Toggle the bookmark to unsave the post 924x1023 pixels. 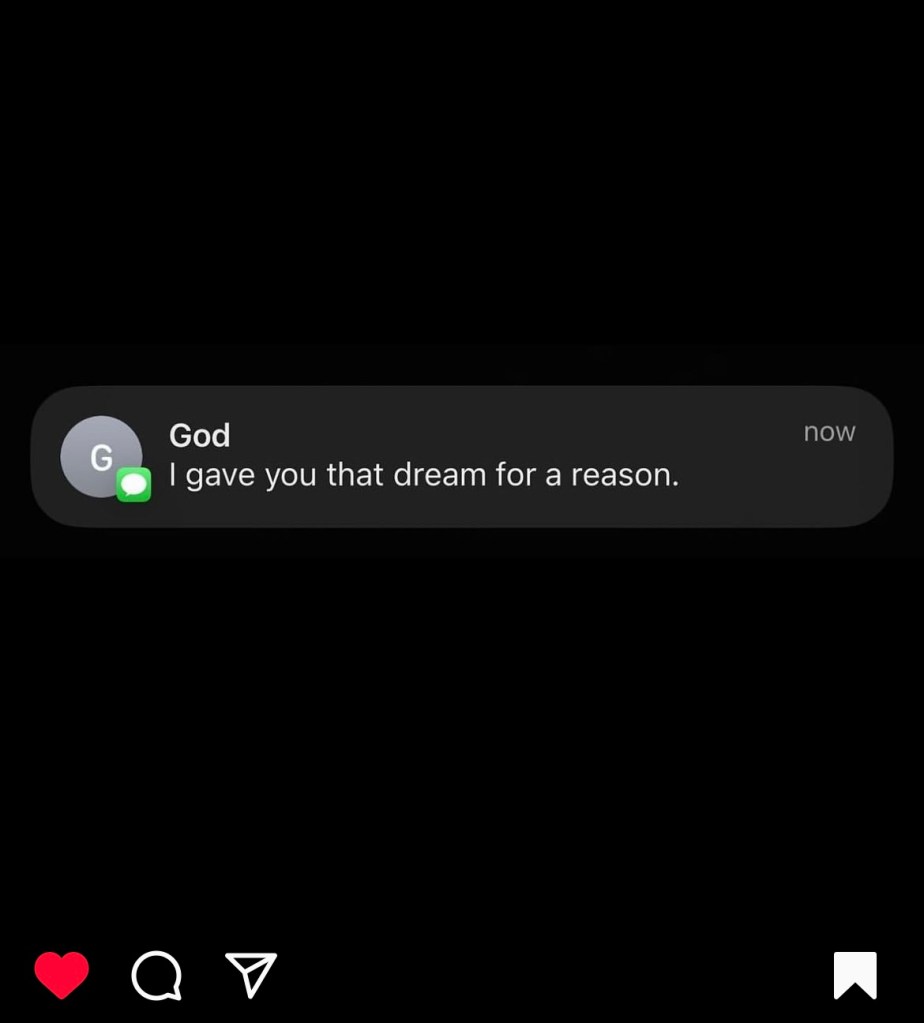coord(853,975)
